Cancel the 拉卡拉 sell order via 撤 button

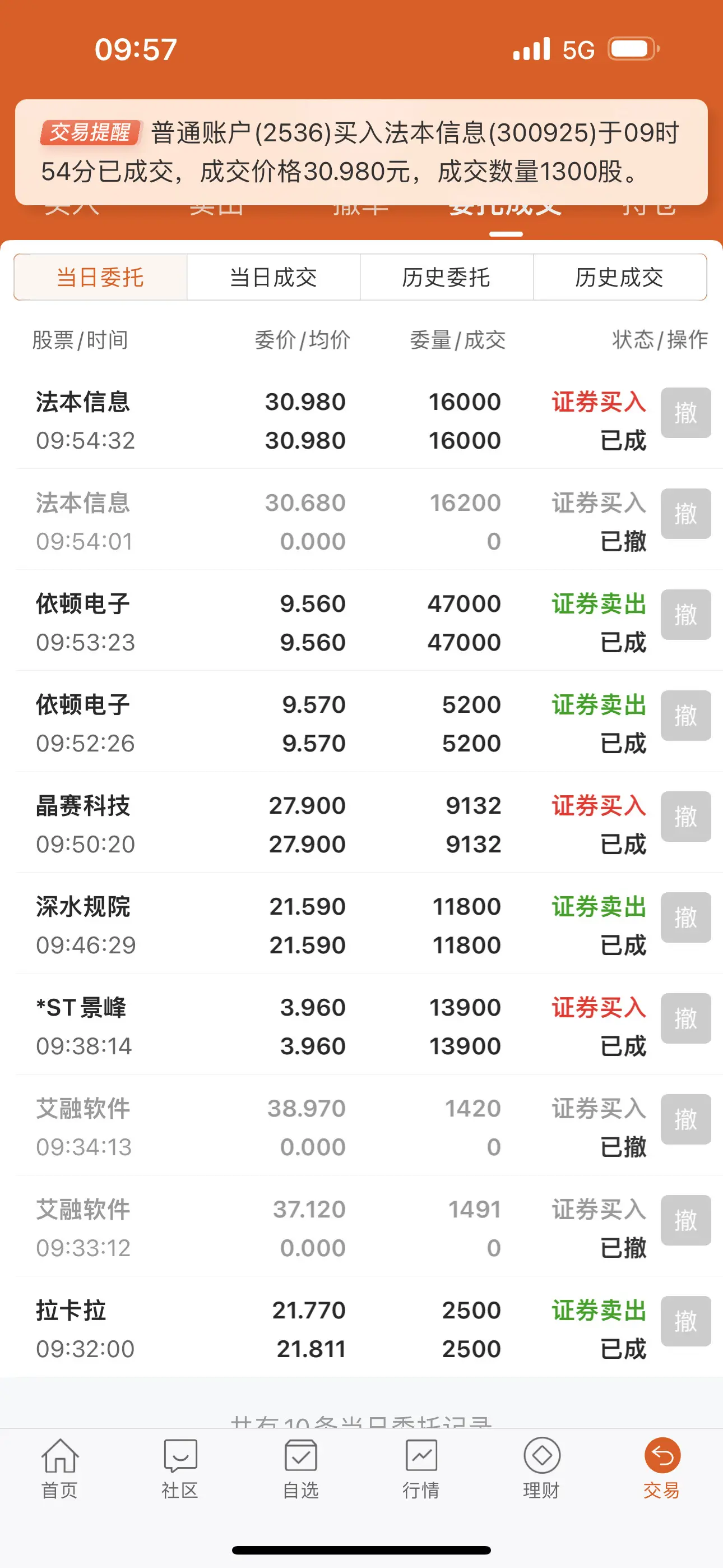pyautogui.click(x=686, y=1322)
